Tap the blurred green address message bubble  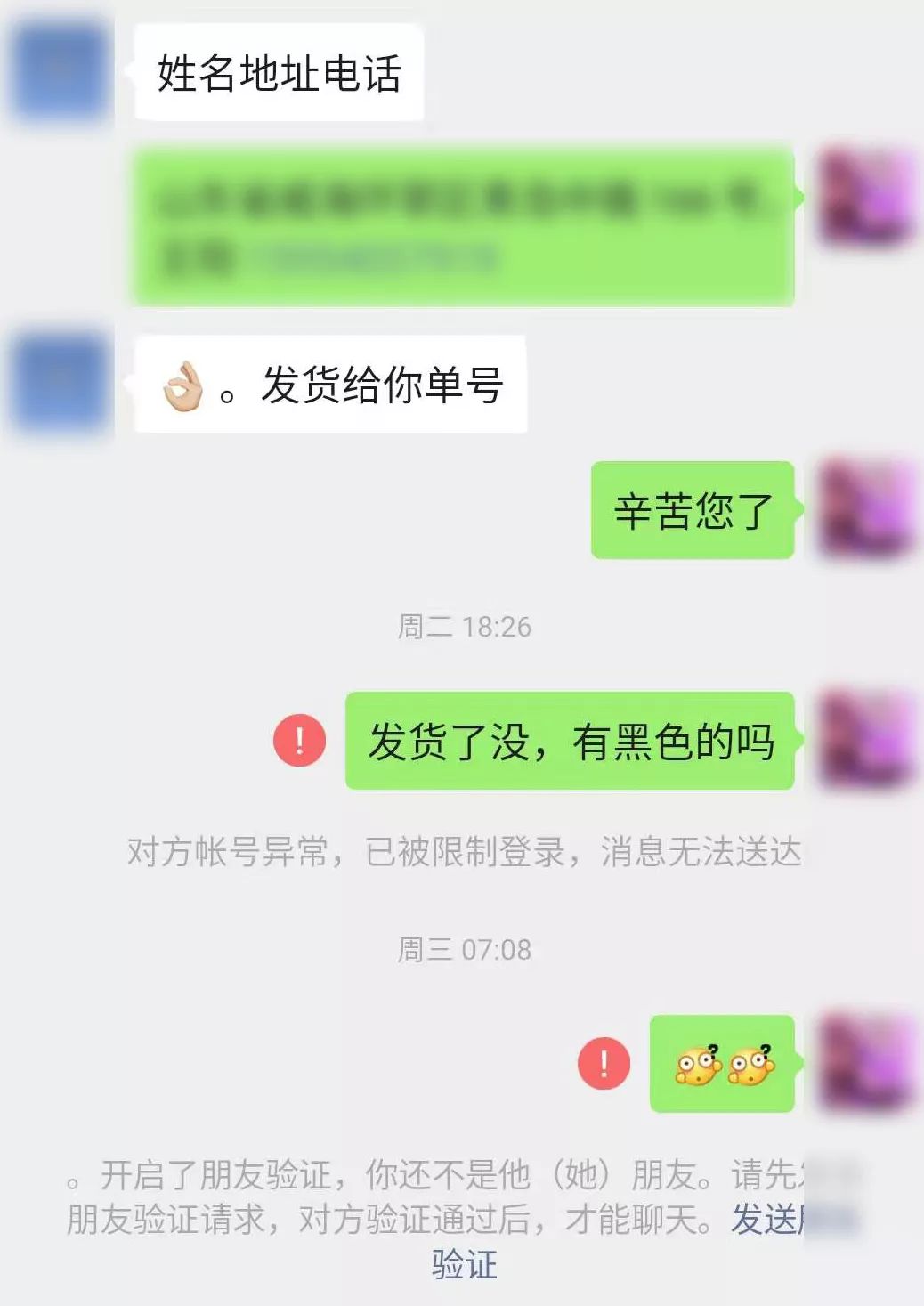click(x=463, y=223)
